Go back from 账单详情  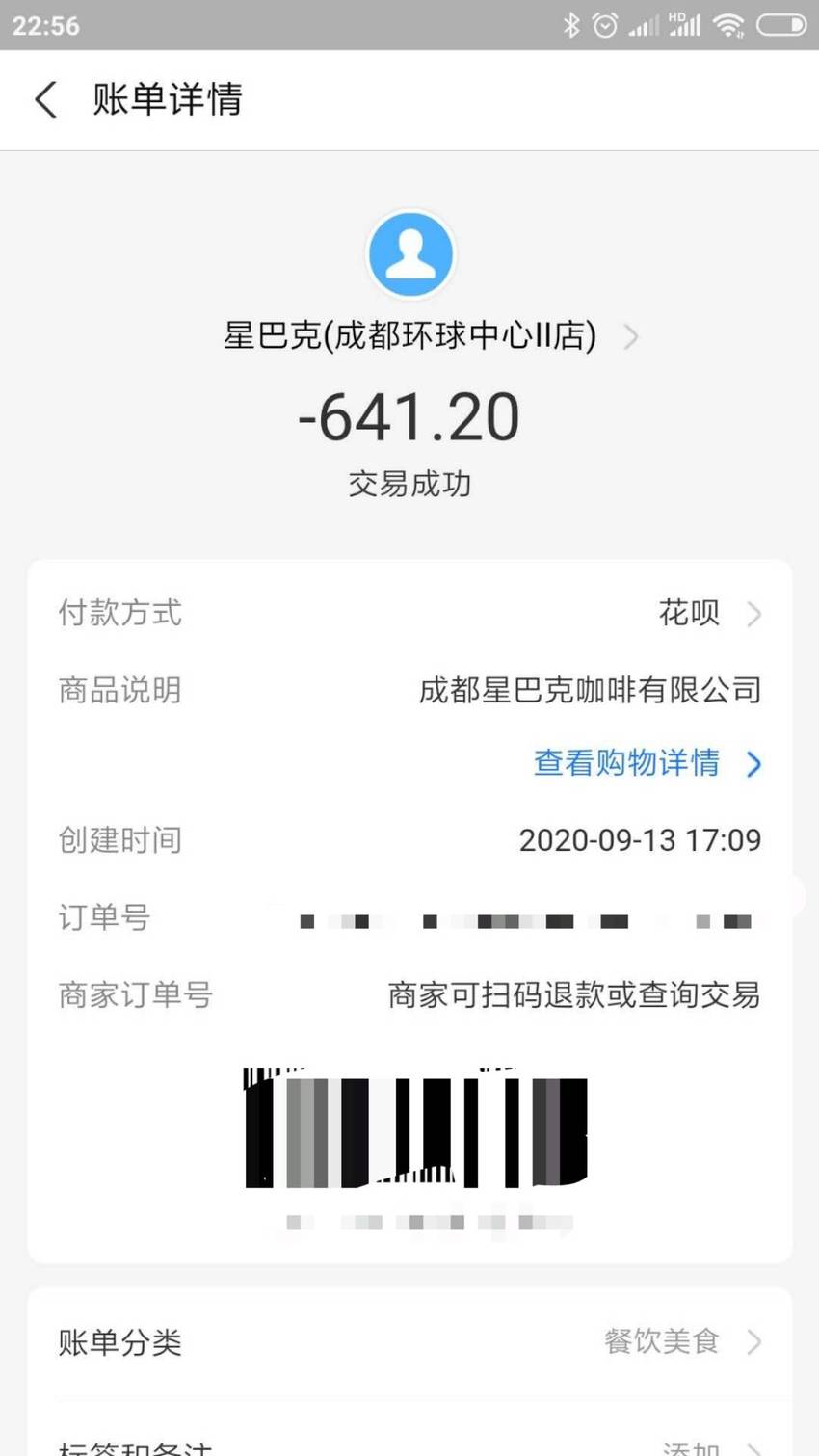pyautogui.click(x=45, y=99)
